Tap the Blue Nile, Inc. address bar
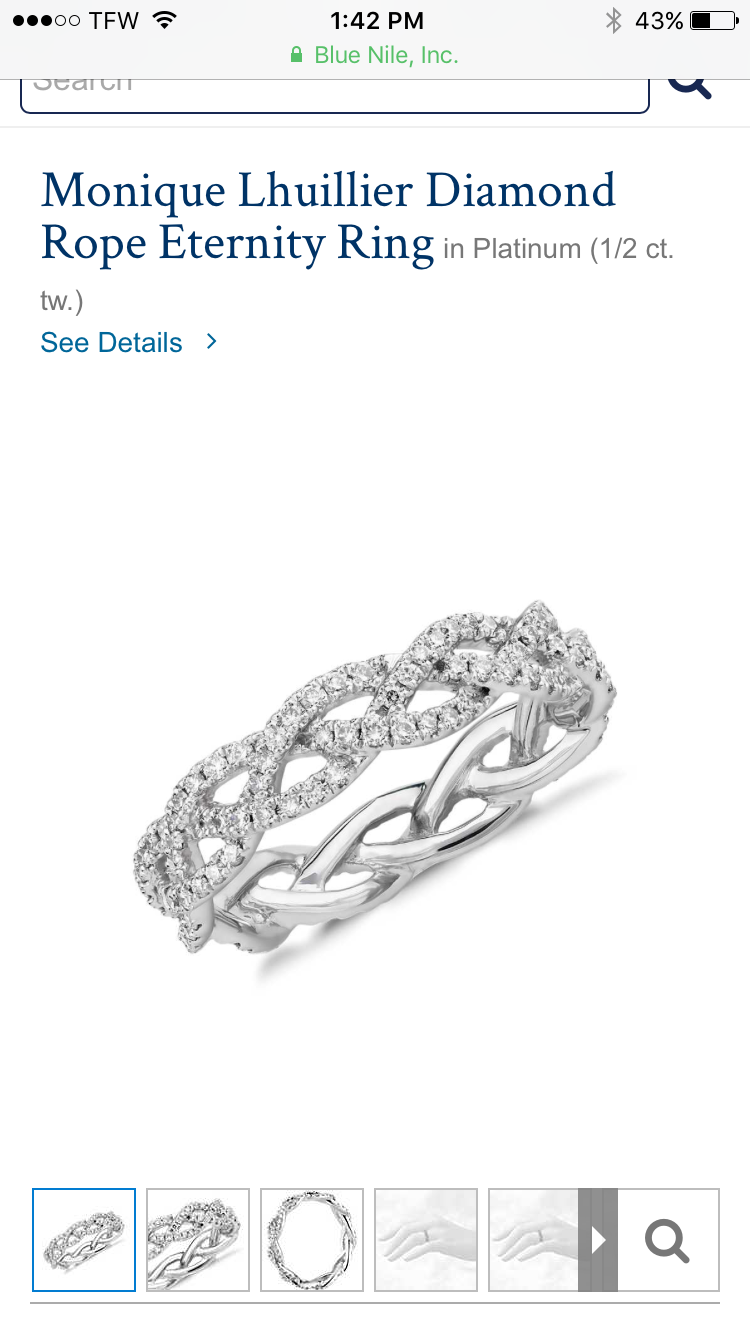Image resolution: width=750 pixels, height=1334 pixels. [x=375, y=55]
